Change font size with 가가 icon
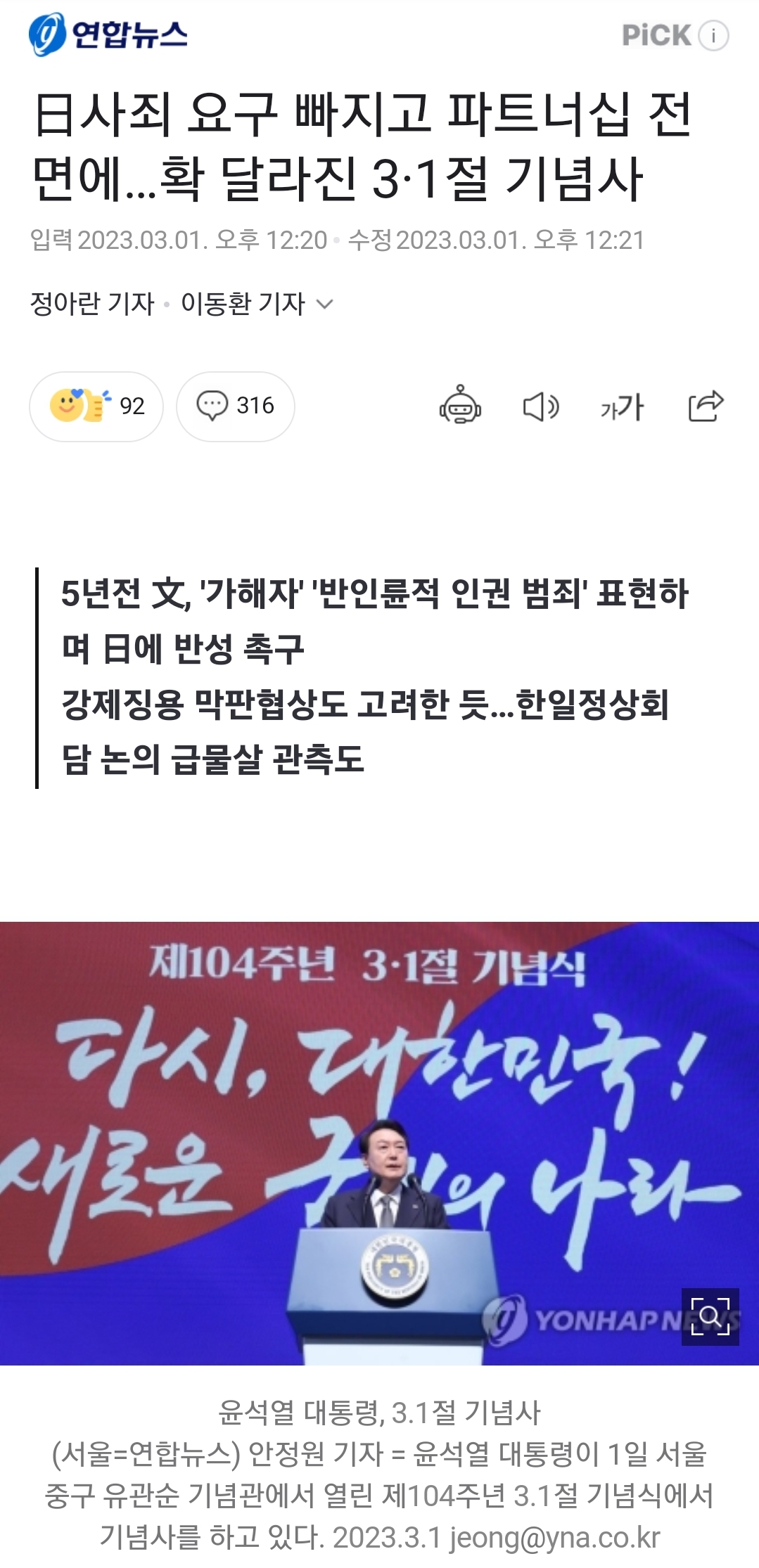 (x=622, y=406)
